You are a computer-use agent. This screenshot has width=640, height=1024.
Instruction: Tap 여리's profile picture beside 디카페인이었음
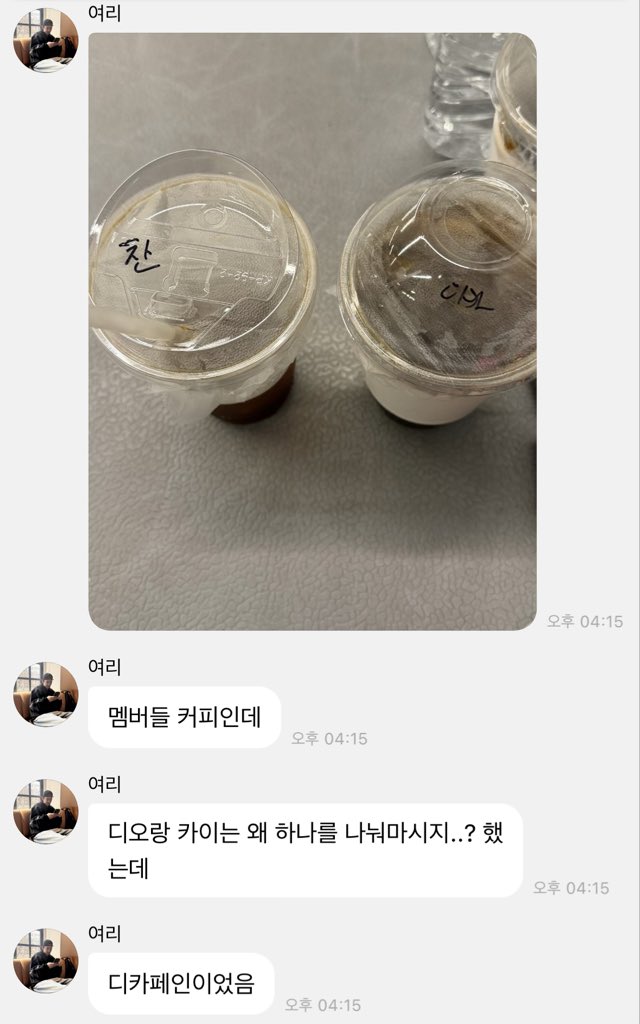(x=45, y=960)
